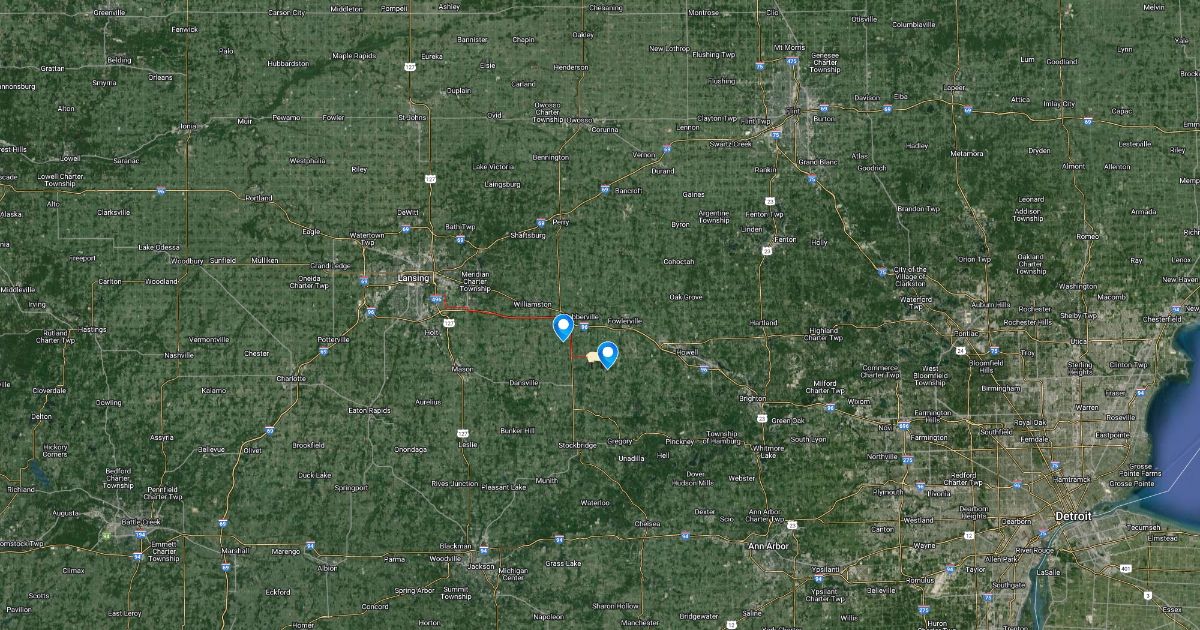
Task: Tap the blue pin beside Webberville
Action: click(563, 325)
